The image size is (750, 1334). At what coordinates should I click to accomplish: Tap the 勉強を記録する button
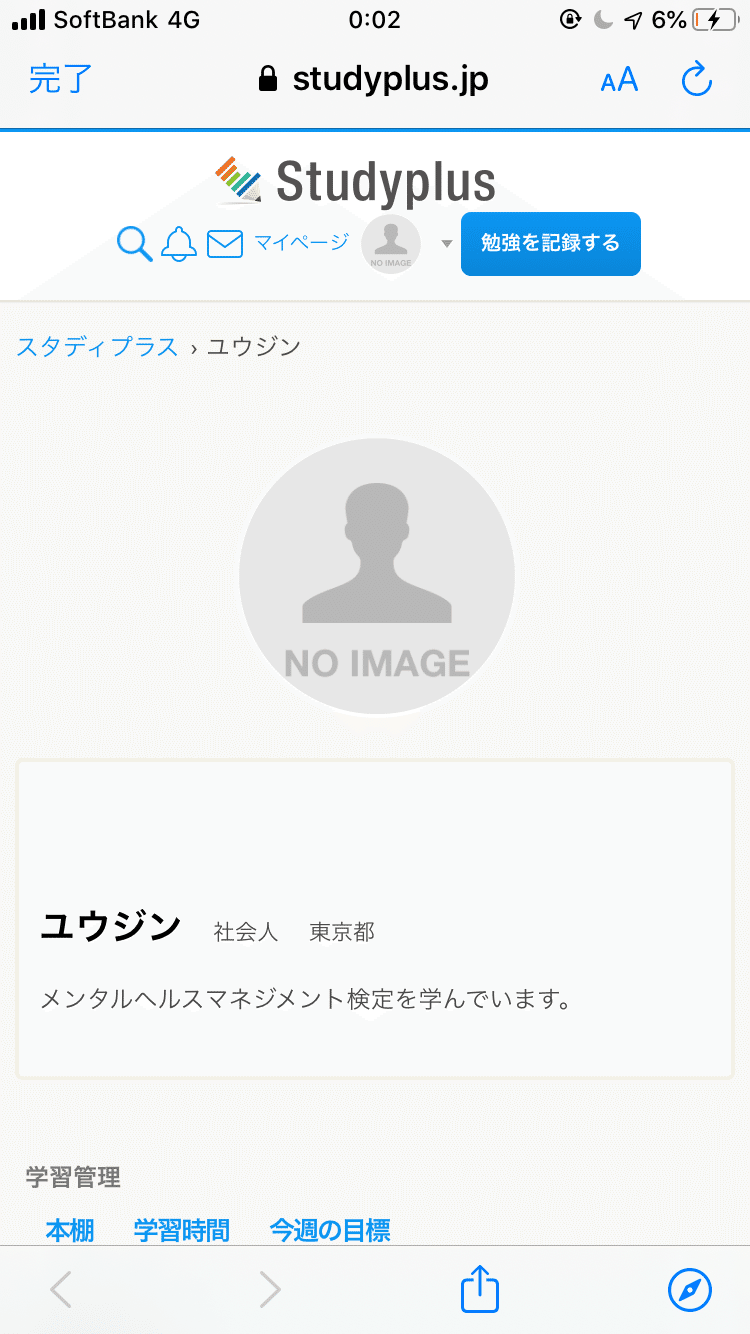click(x=550, y=243)
